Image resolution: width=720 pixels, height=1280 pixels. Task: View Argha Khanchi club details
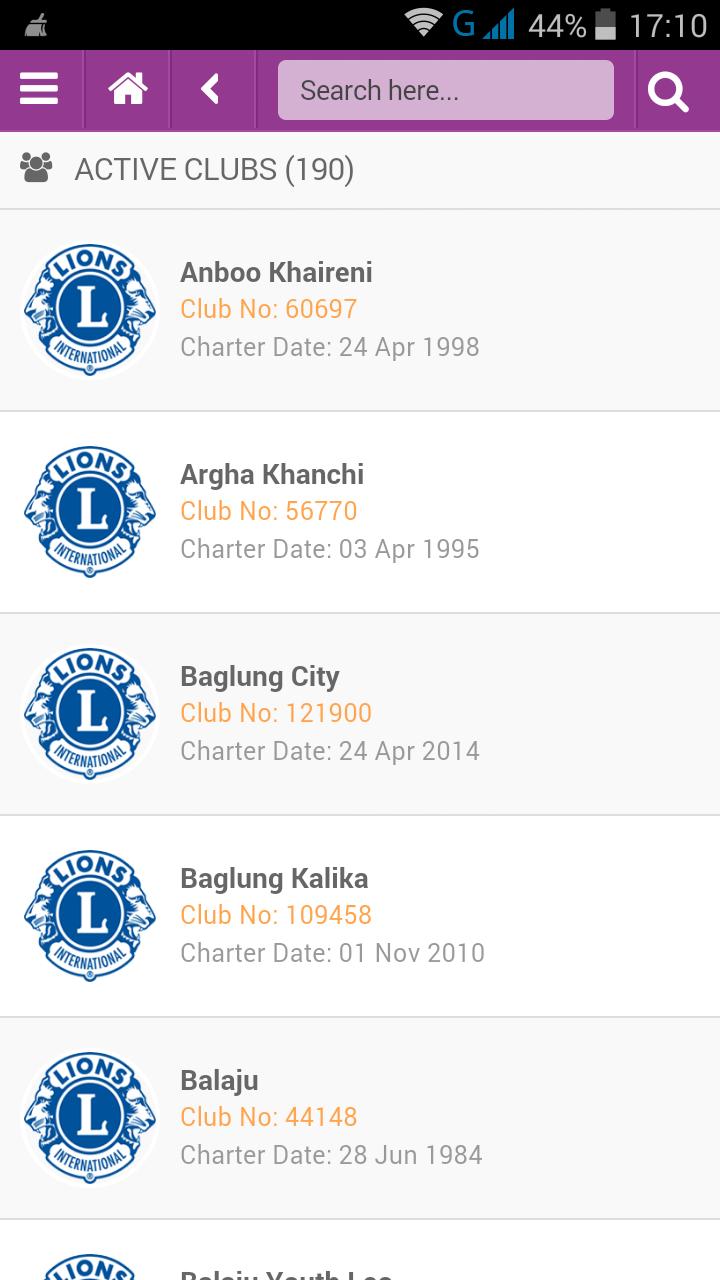360,512
